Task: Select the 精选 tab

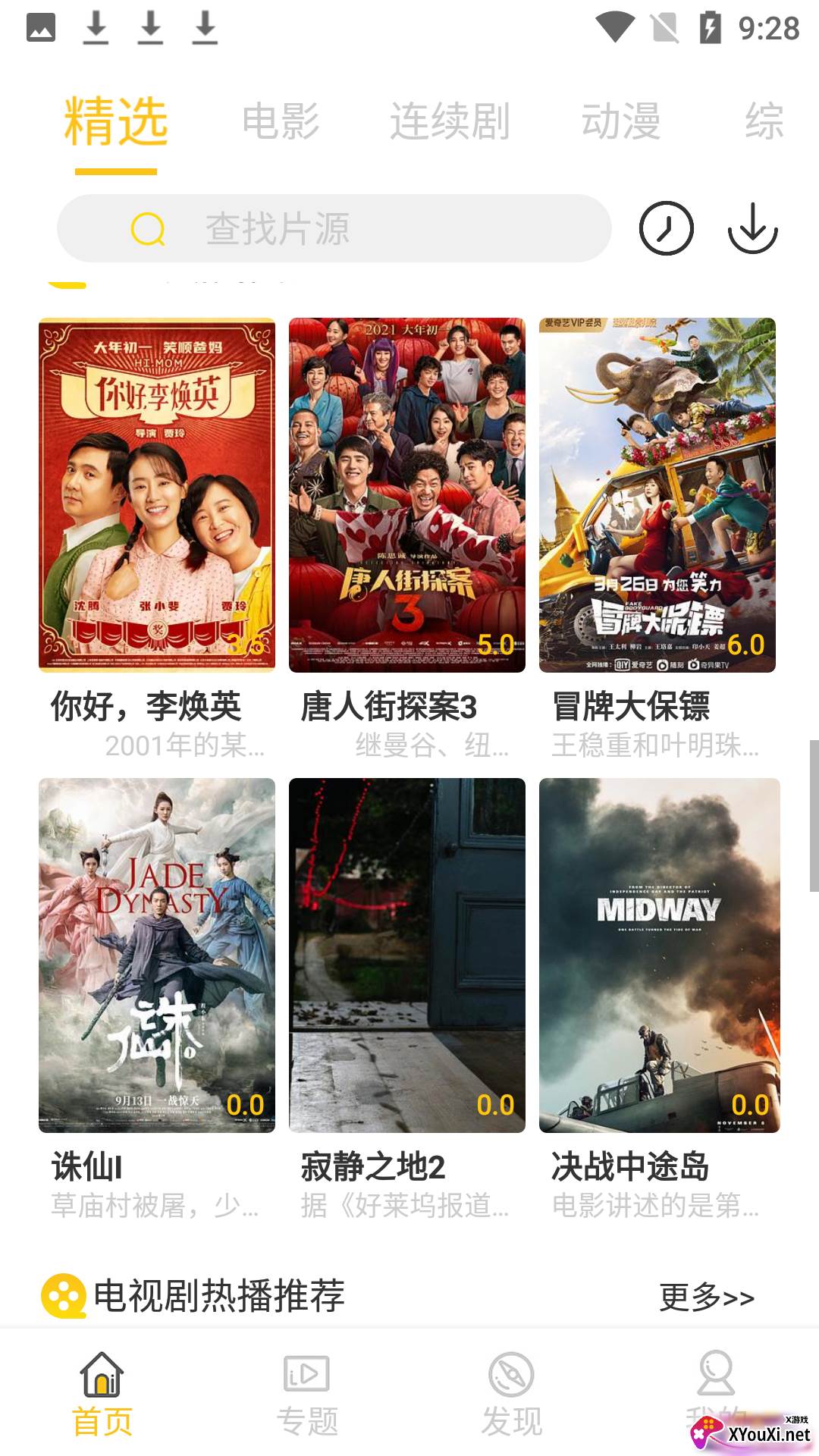Action: pyautogui.click(x=116, y=121)
